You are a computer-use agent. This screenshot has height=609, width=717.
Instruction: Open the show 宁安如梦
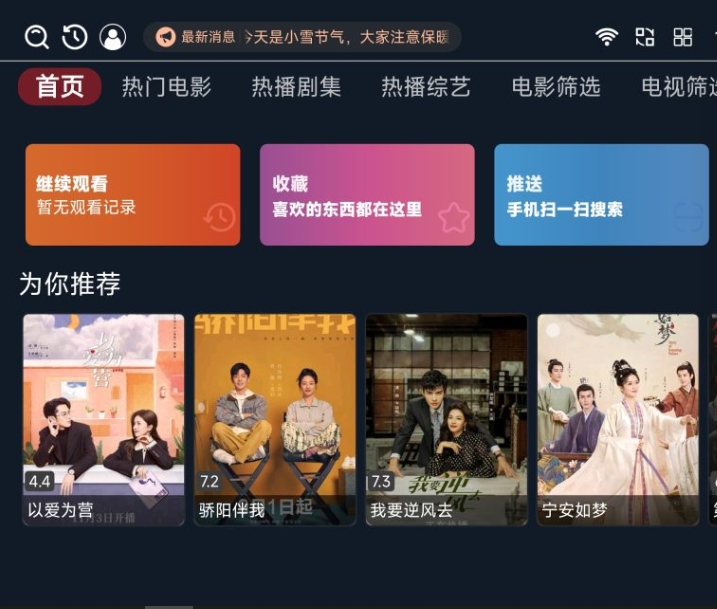(x=618, y=420)
